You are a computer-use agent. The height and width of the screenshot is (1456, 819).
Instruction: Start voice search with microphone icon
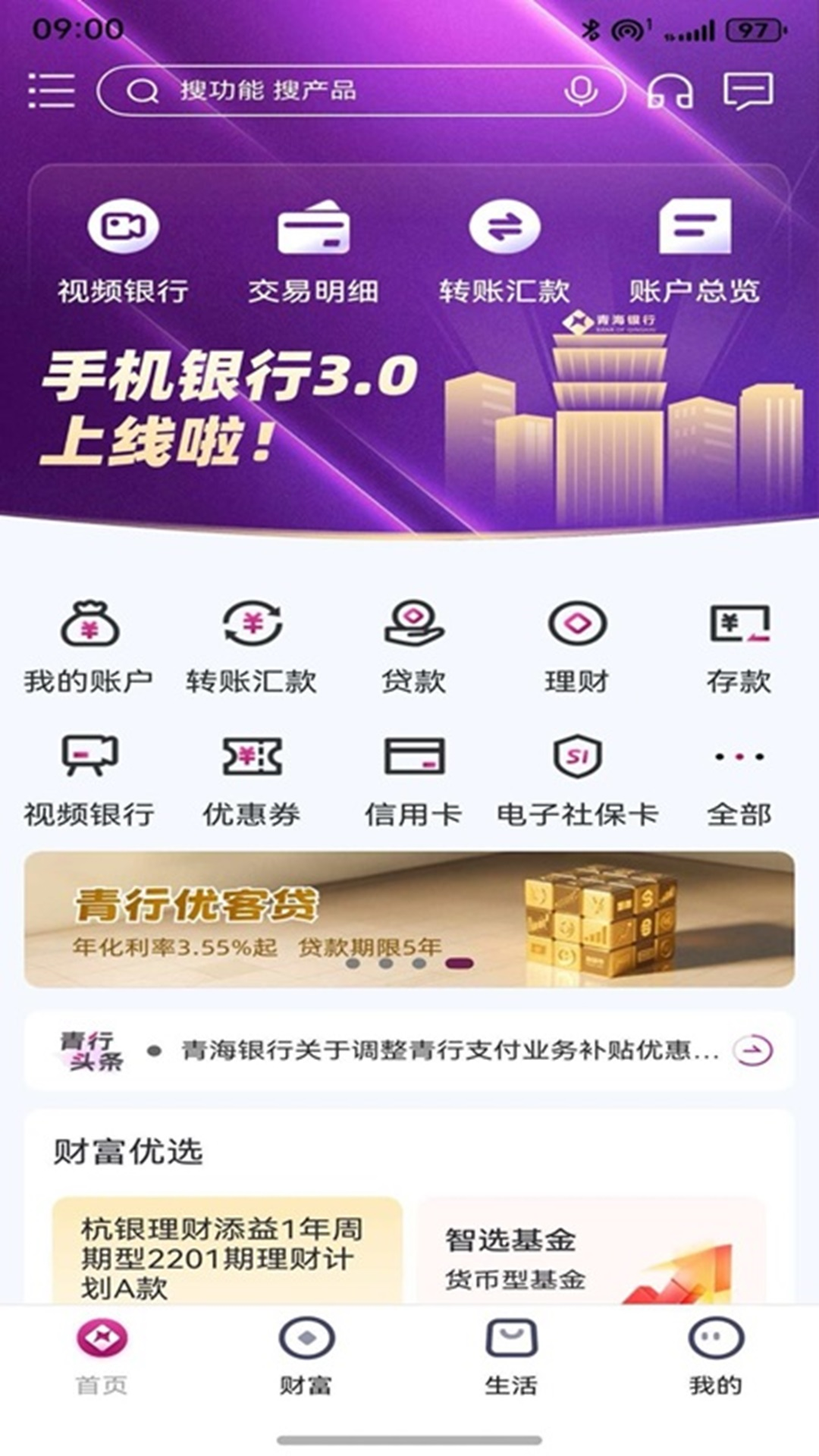(x=580, y=91)
